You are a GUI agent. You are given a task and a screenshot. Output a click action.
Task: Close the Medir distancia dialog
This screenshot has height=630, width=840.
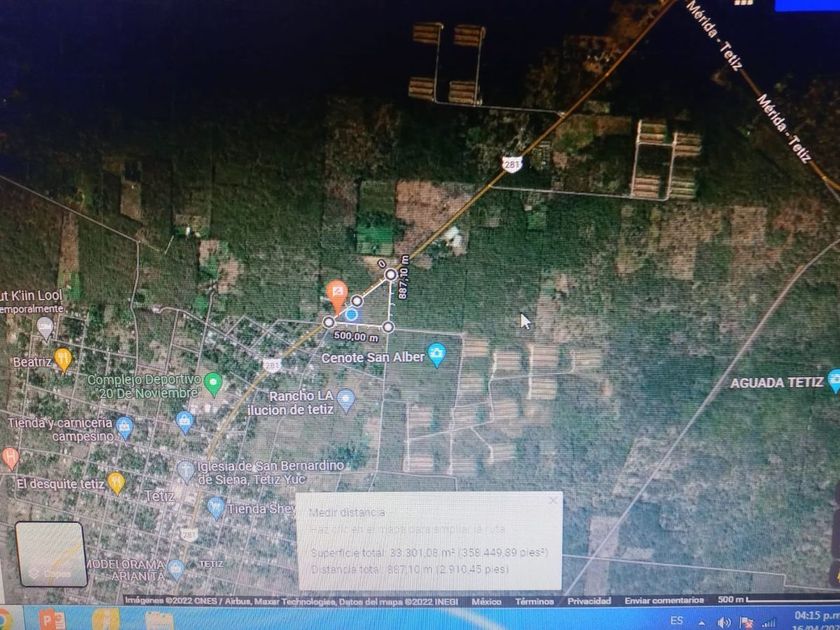pos(553,500)
